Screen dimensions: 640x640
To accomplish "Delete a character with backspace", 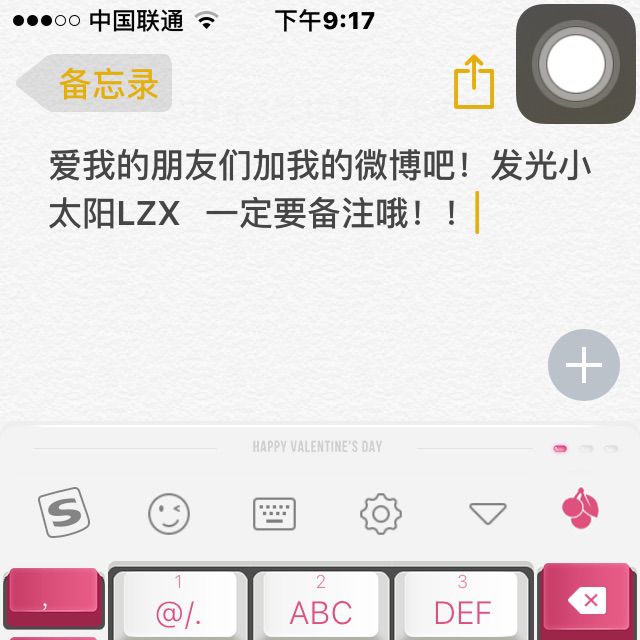I will 587,600.
